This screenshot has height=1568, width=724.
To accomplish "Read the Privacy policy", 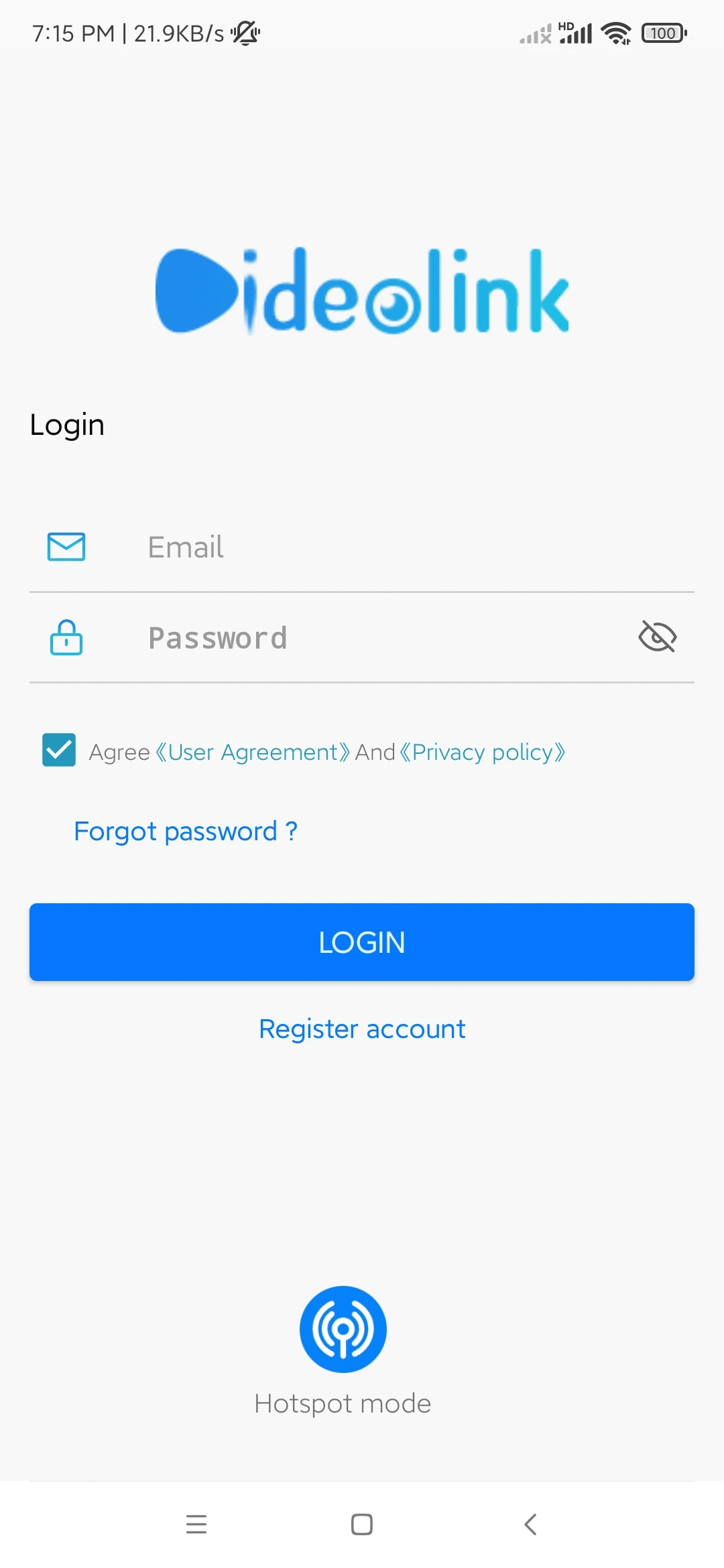I will pos(482,753).
